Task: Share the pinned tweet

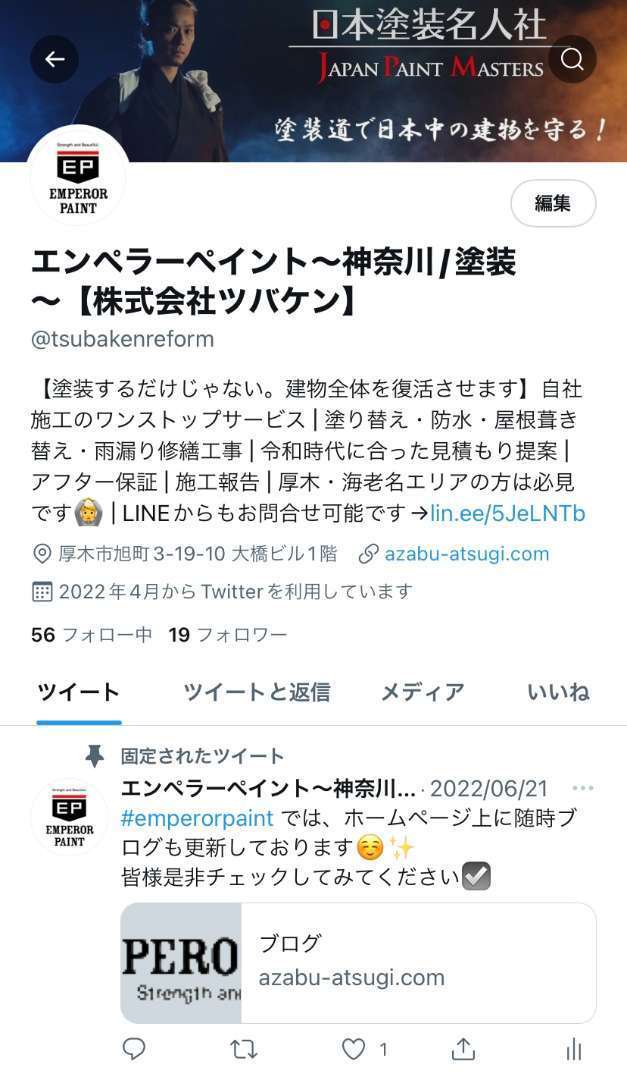Action: pyautogui.click(x=464, y=1048)
